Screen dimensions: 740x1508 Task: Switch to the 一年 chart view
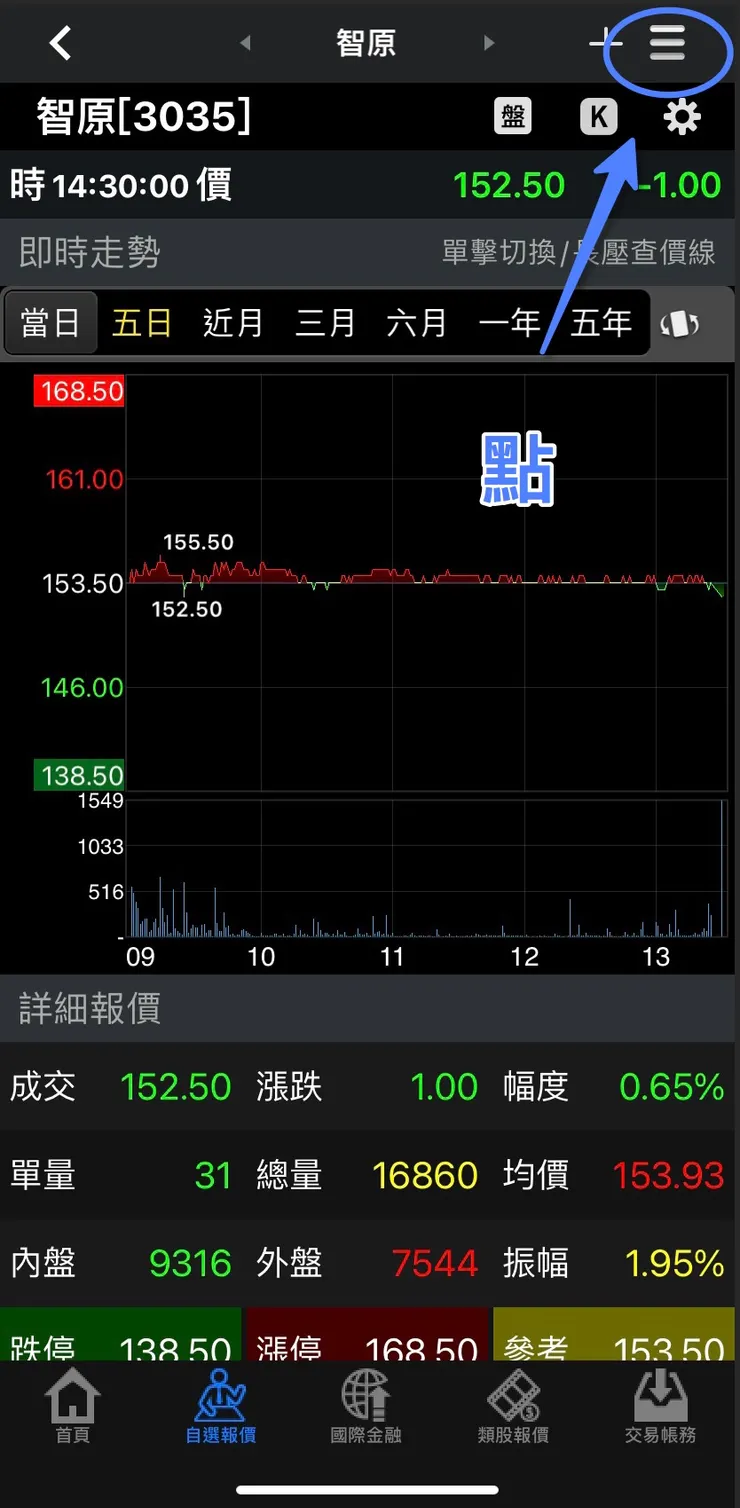pos(508,322)
